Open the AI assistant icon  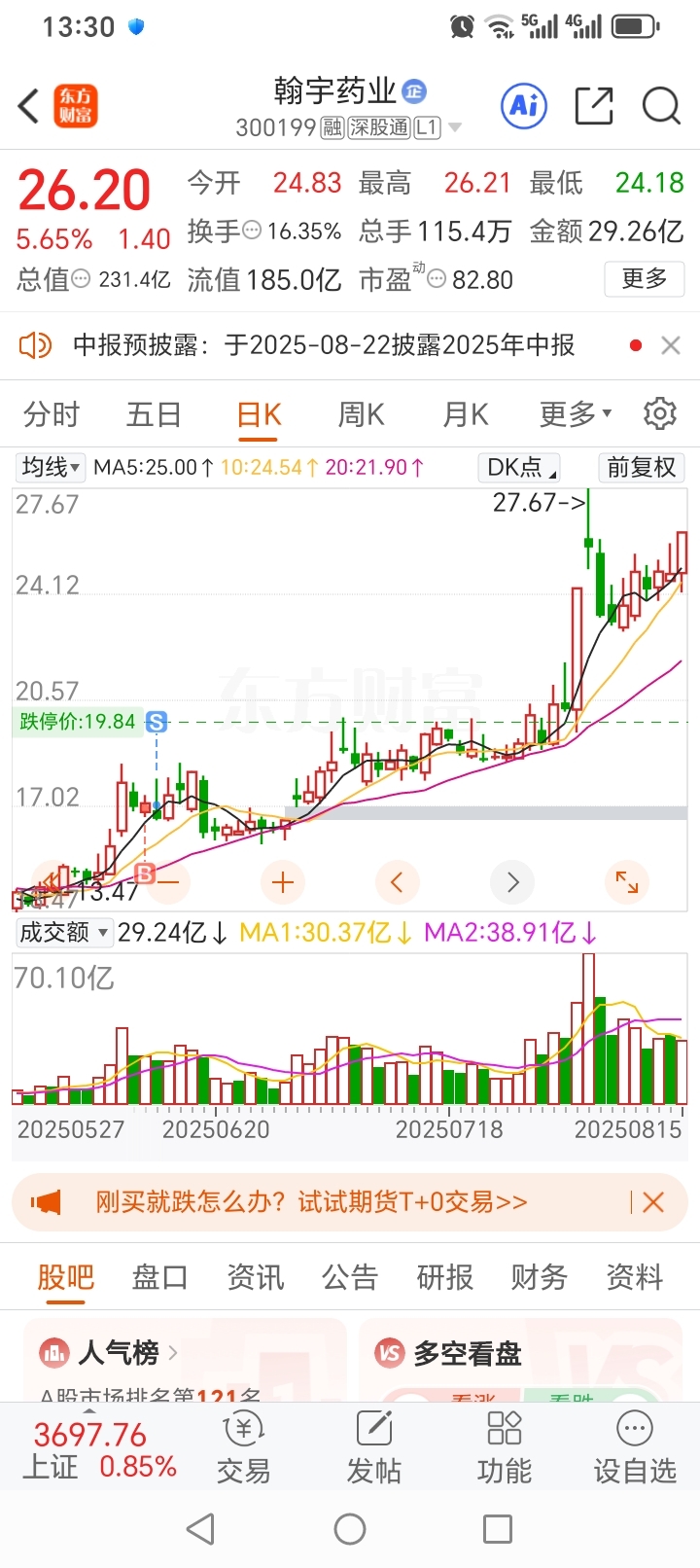[x=524, y=105]
